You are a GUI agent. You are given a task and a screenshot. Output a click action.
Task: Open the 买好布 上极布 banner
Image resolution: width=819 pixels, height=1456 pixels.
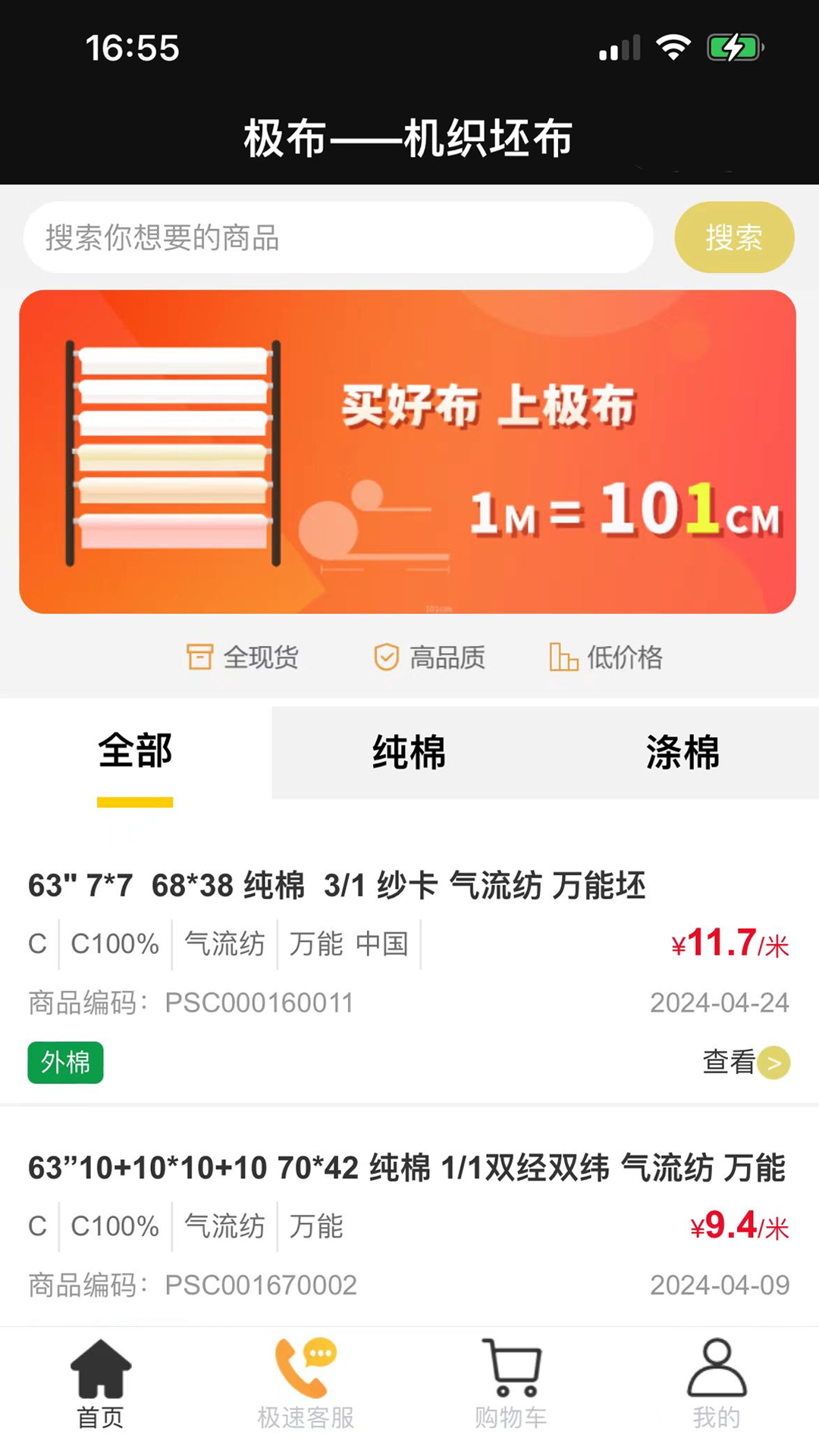[407, 452]
